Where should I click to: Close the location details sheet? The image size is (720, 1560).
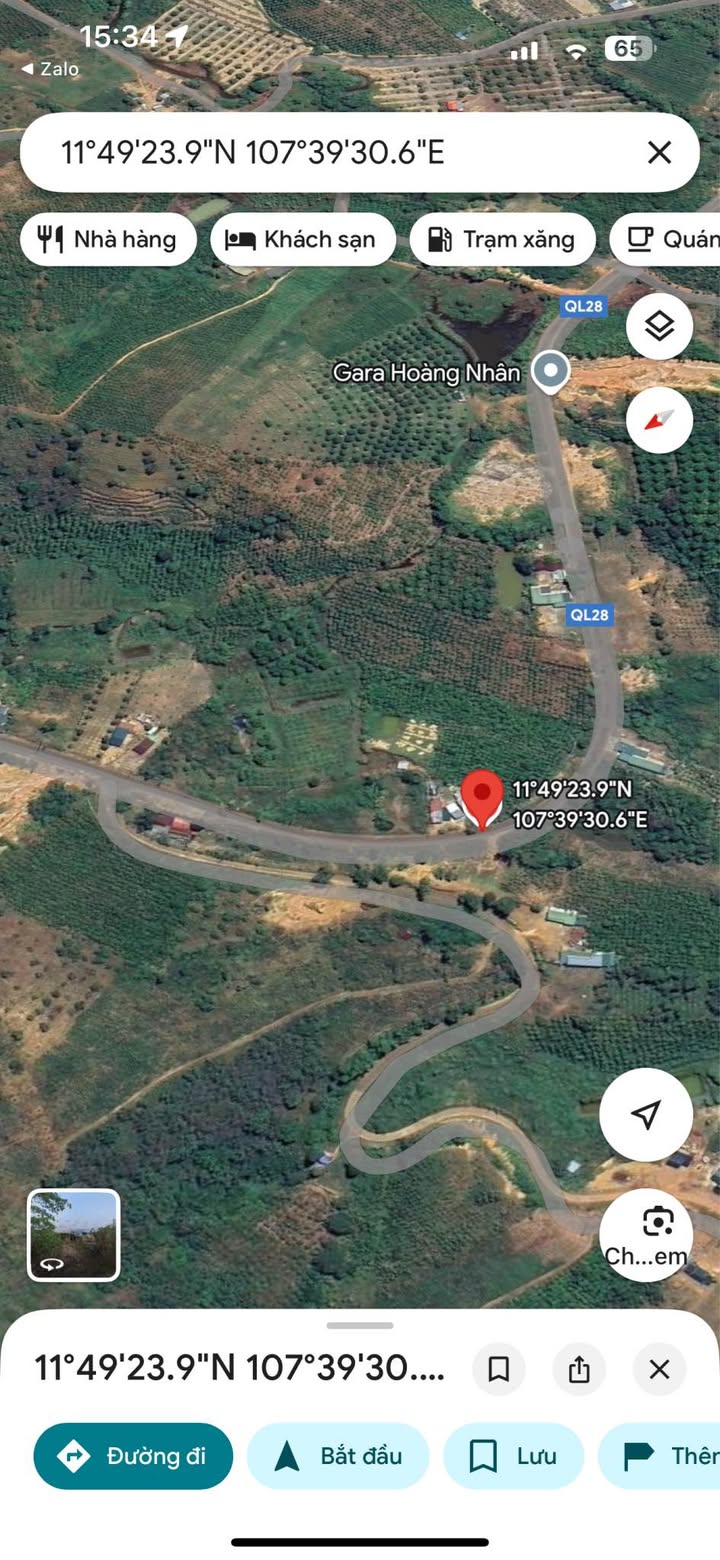[x=659, y=1369]
